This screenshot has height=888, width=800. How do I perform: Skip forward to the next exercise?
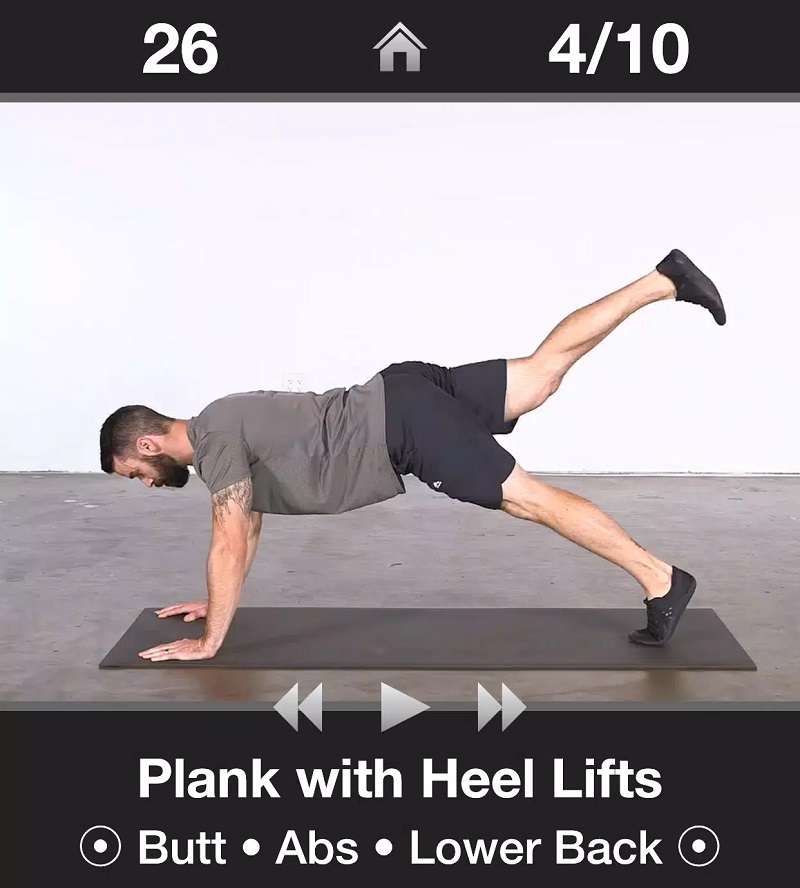(x=501, y=707)
